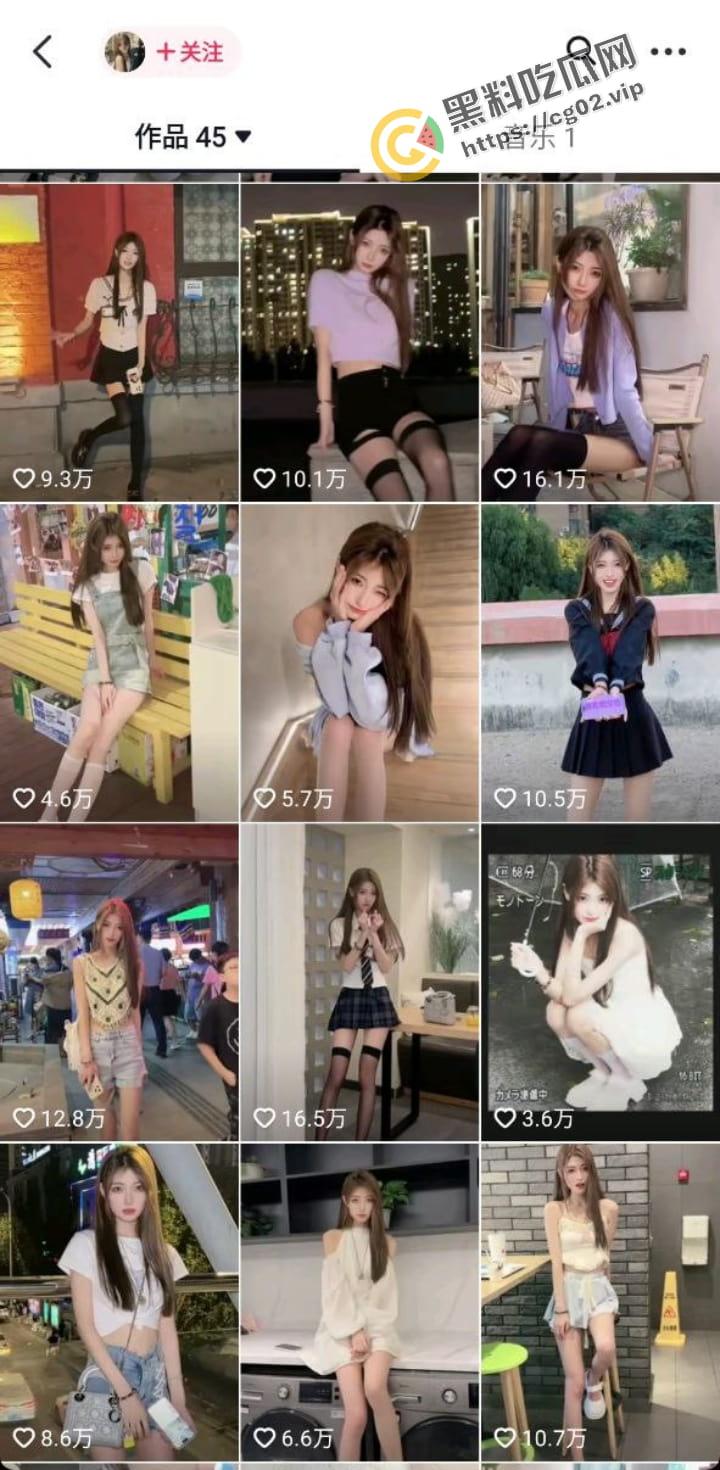Open the video with 16.1万 likes
This screenshot has height=1470, width=720.
600,340
